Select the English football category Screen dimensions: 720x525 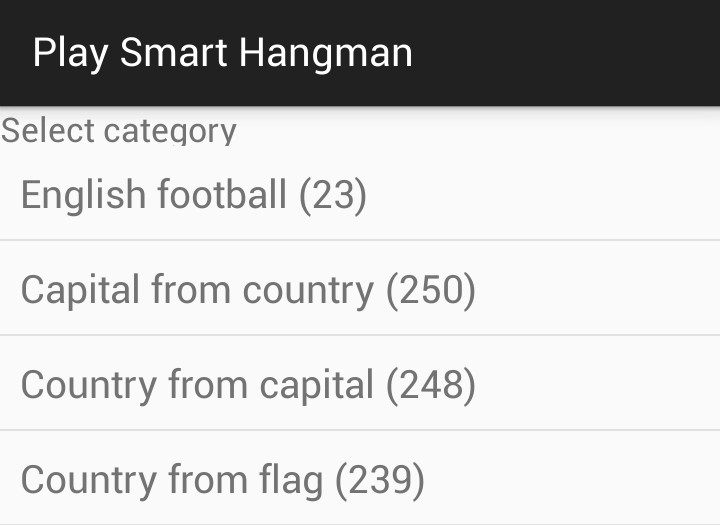click(x=194, y=194)
